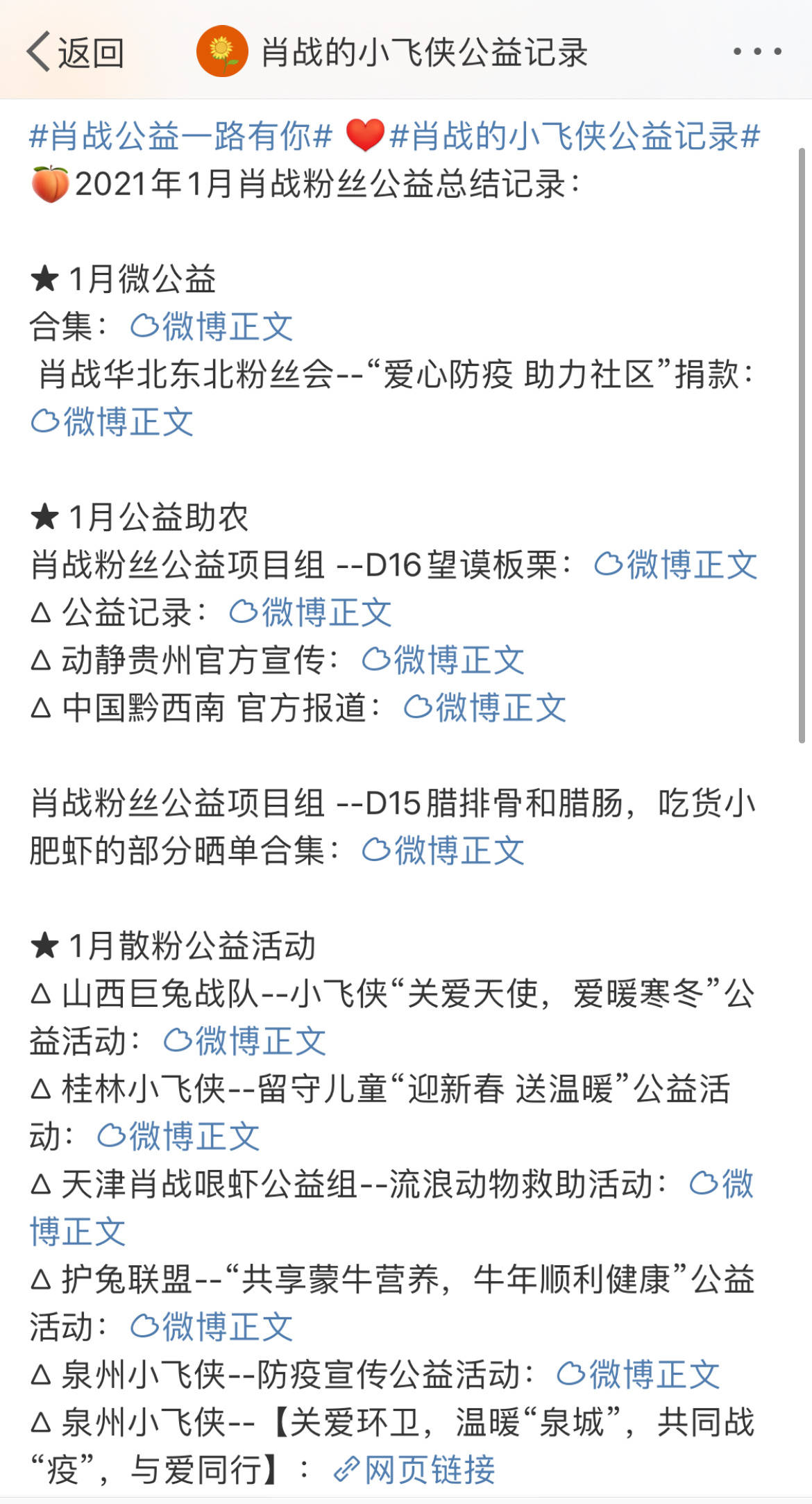
Task: Open the 微博正文 link after 合集
Action: (x=212, y=326)
